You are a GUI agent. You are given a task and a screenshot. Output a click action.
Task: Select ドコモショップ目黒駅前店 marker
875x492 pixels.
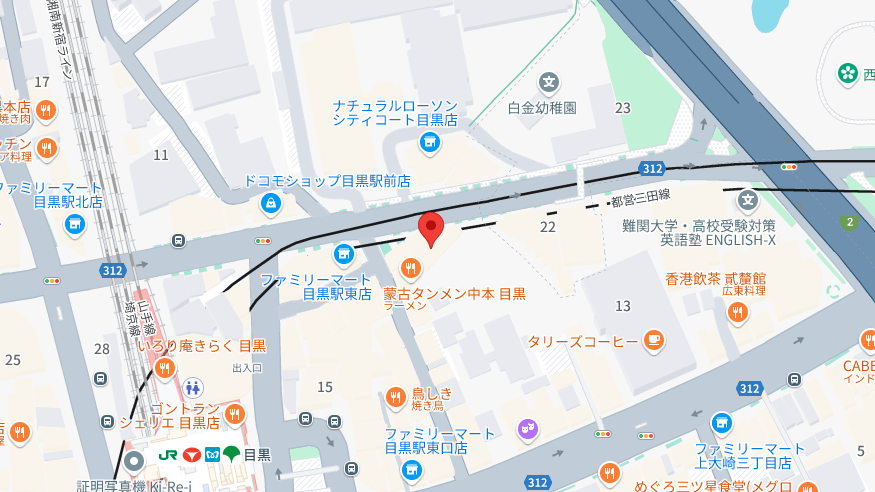270,204
